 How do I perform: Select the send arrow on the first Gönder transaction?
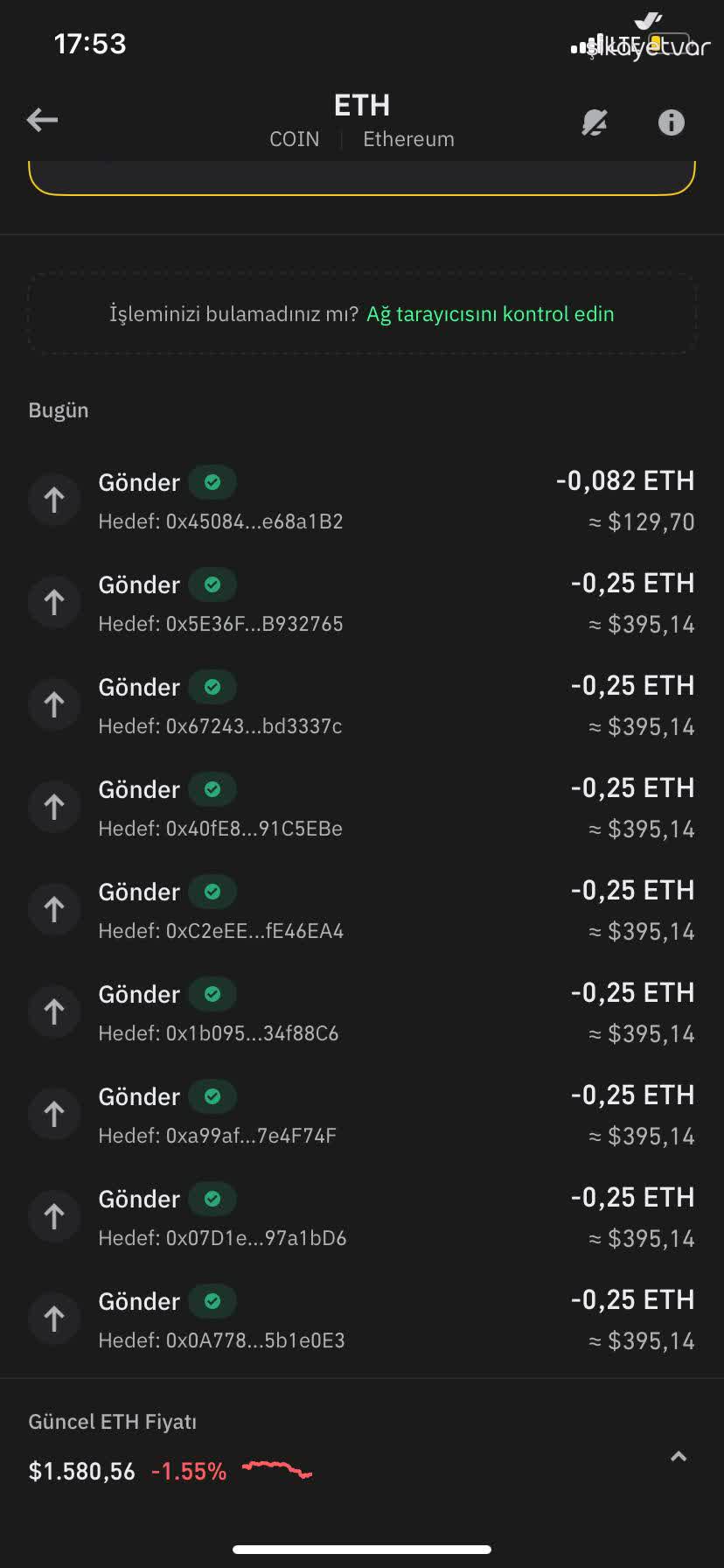tap(53, 499)
